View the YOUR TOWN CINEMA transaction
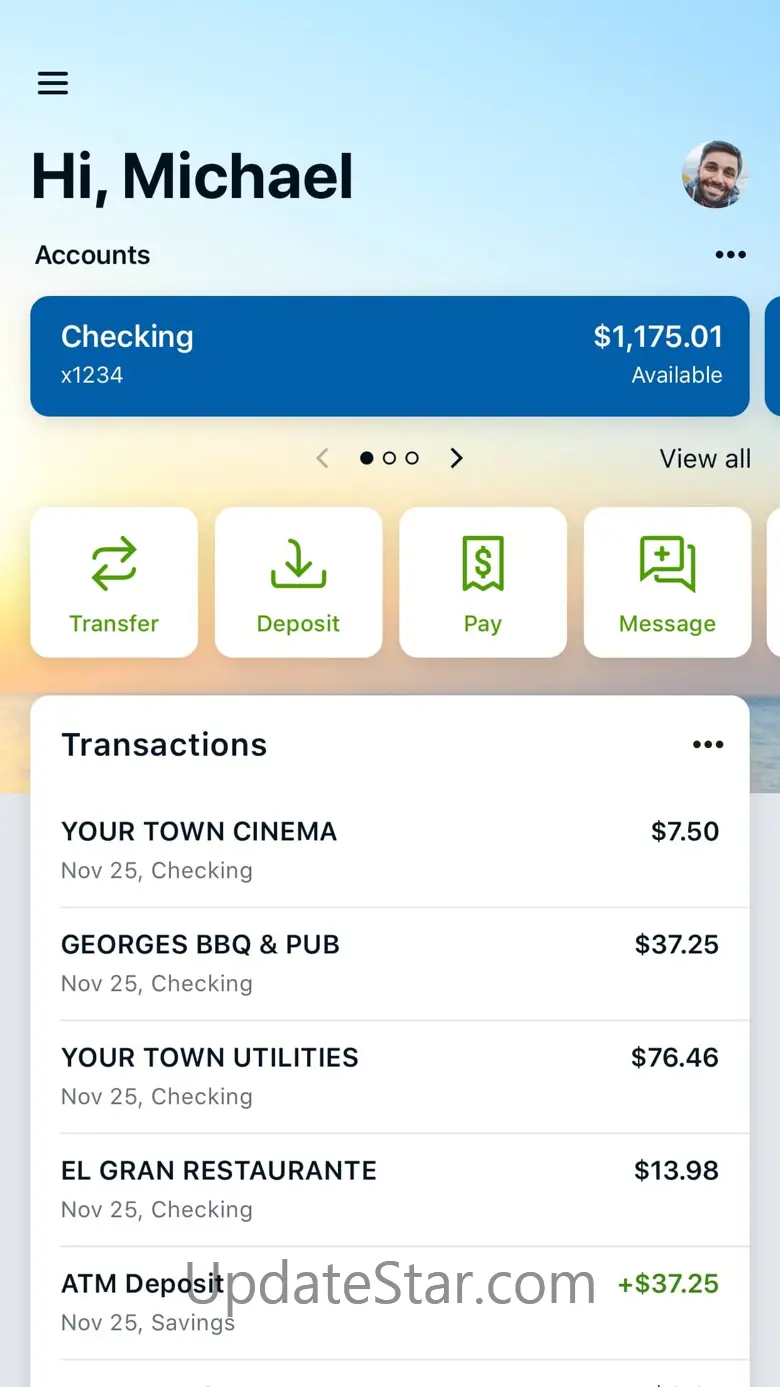 (390, 851)
